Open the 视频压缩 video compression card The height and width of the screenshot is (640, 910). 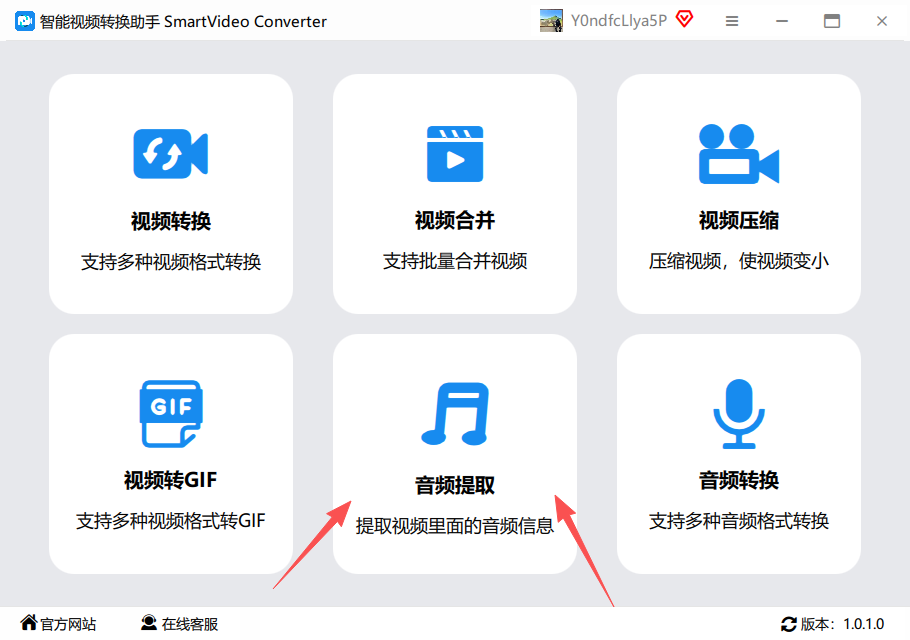point(739,194)
